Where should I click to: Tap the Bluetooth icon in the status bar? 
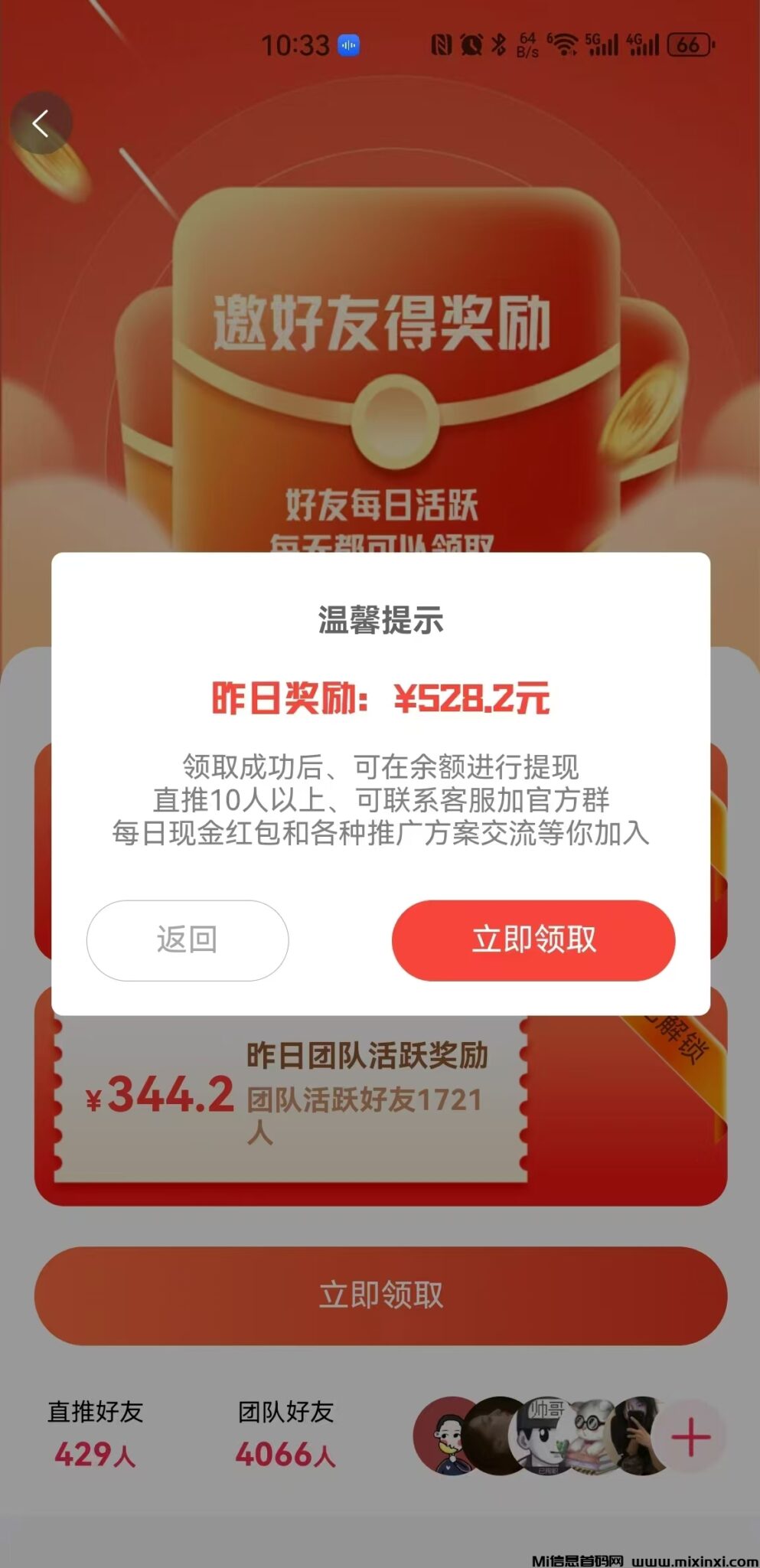tap(497, 44)
